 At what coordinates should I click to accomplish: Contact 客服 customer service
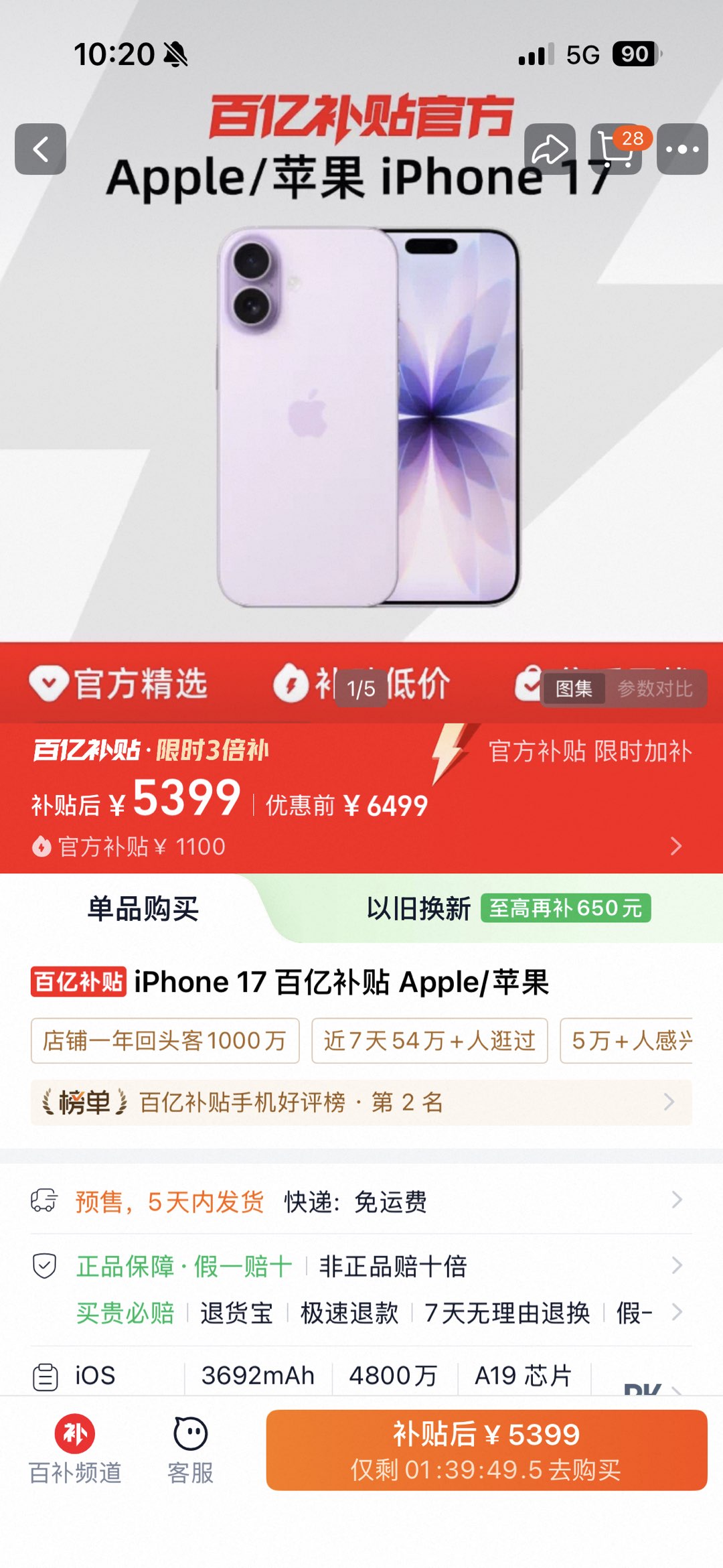[x=191, y=1449]
